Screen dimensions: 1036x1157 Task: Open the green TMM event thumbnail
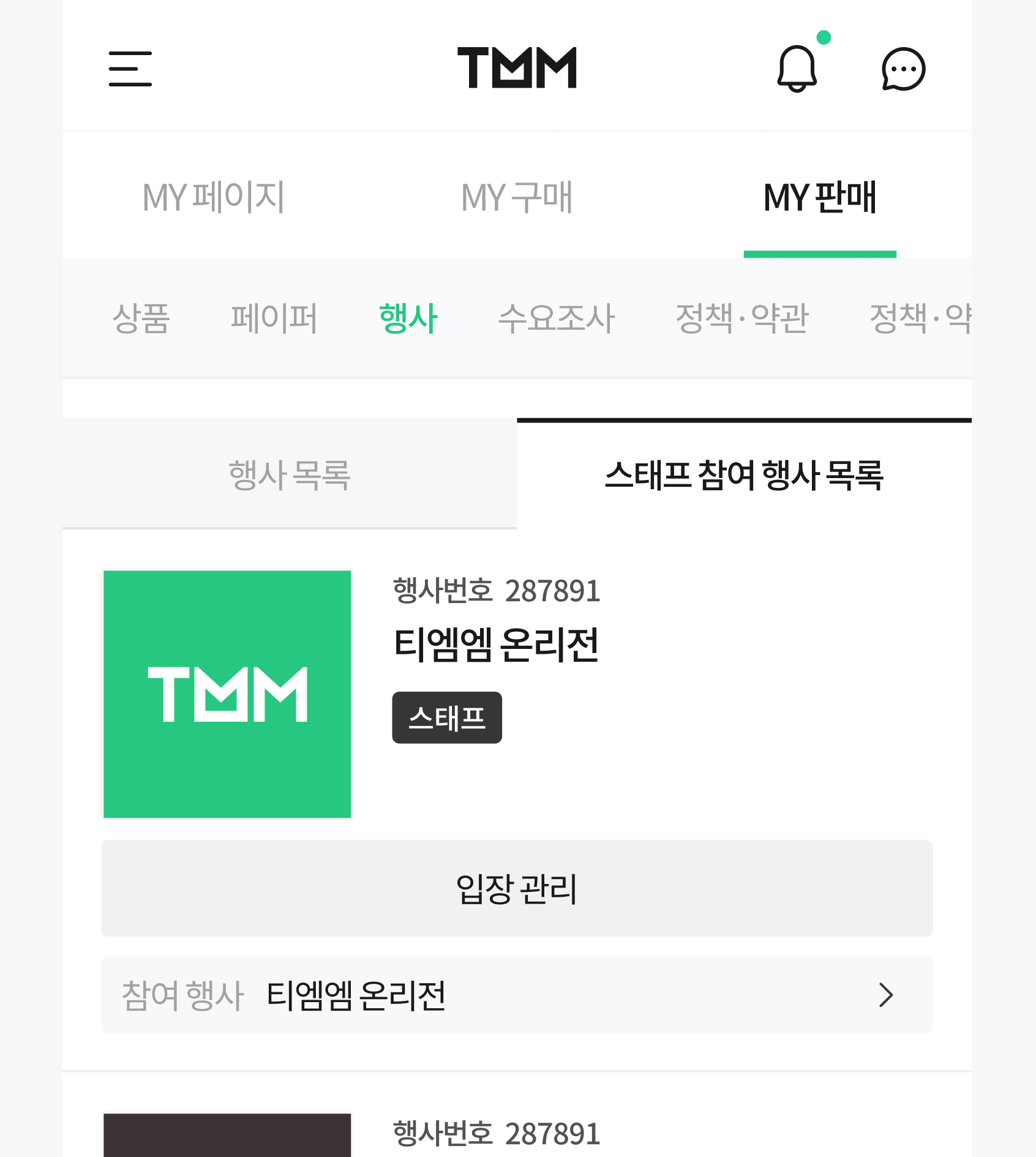(x=227, y=694)
